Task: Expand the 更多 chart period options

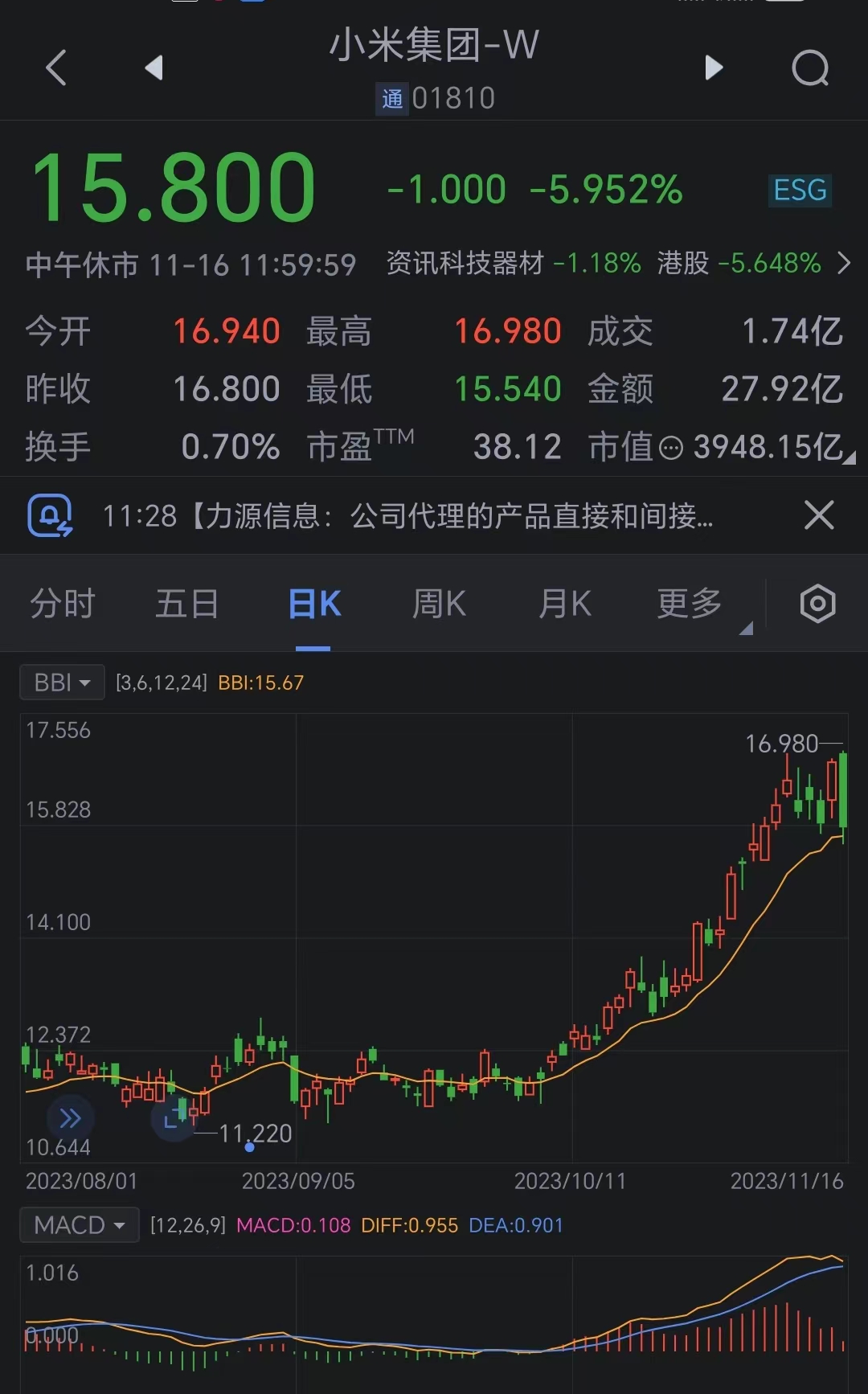Action: 690,604
